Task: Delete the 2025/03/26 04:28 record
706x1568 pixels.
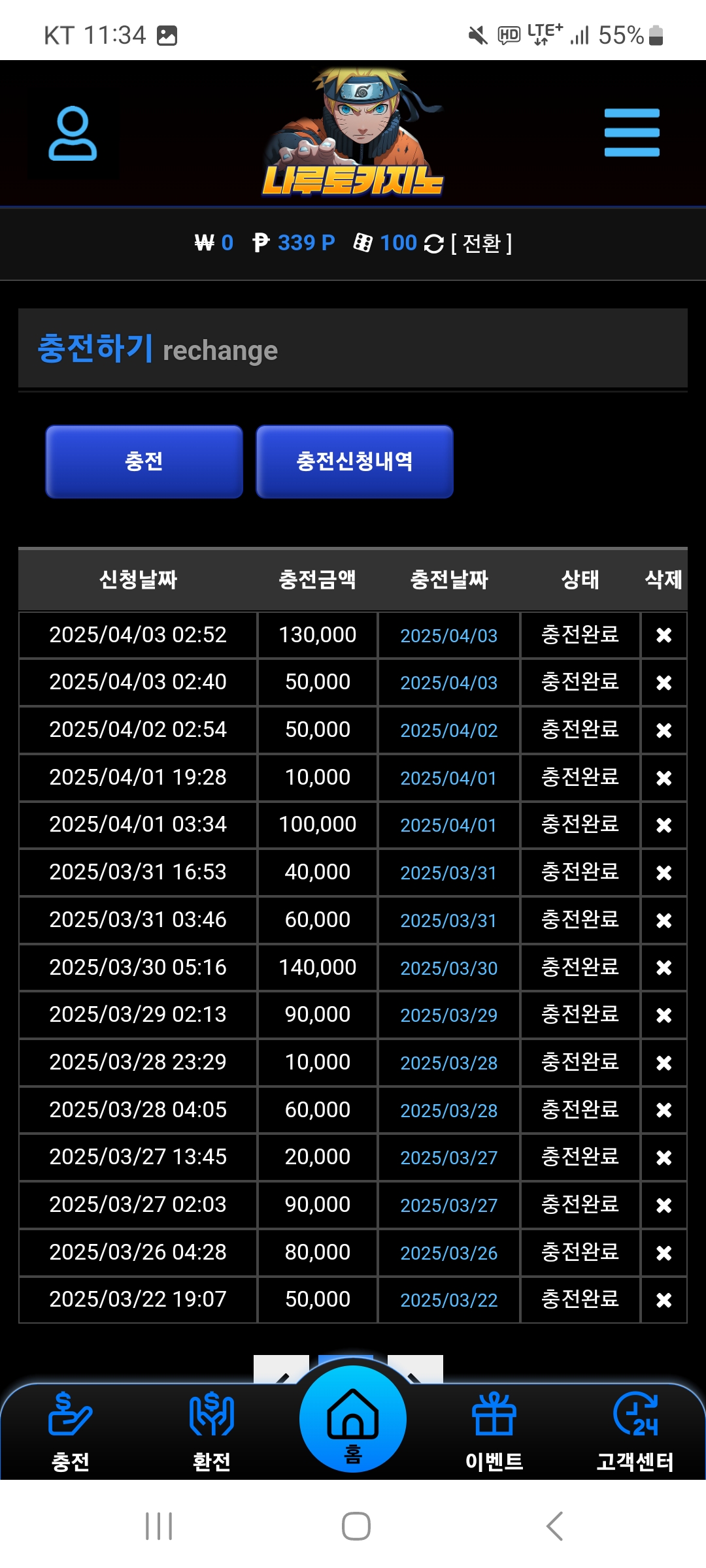Action: click(x=664, y=1253)
